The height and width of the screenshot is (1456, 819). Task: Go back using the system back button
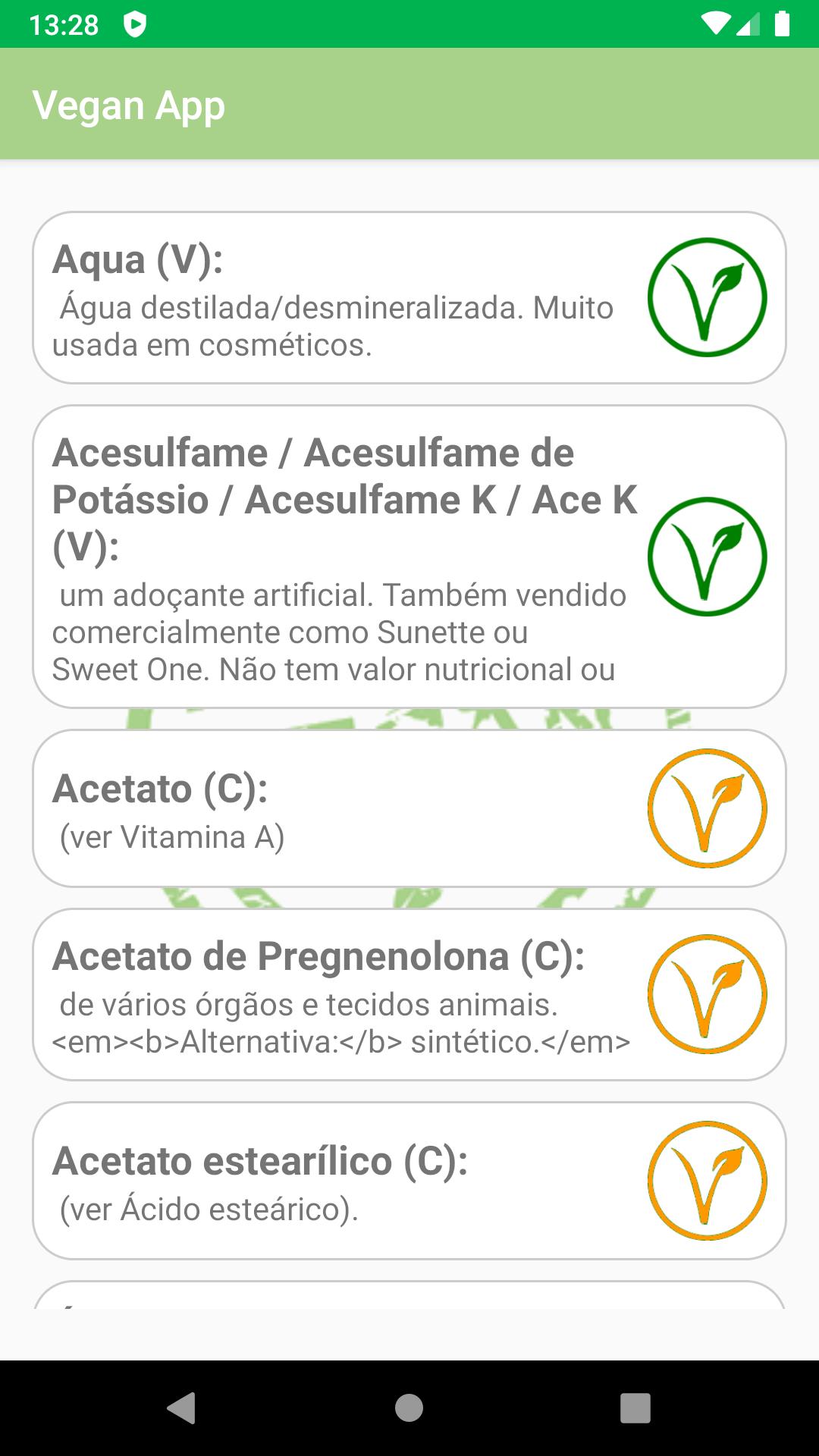[181, 1408]
